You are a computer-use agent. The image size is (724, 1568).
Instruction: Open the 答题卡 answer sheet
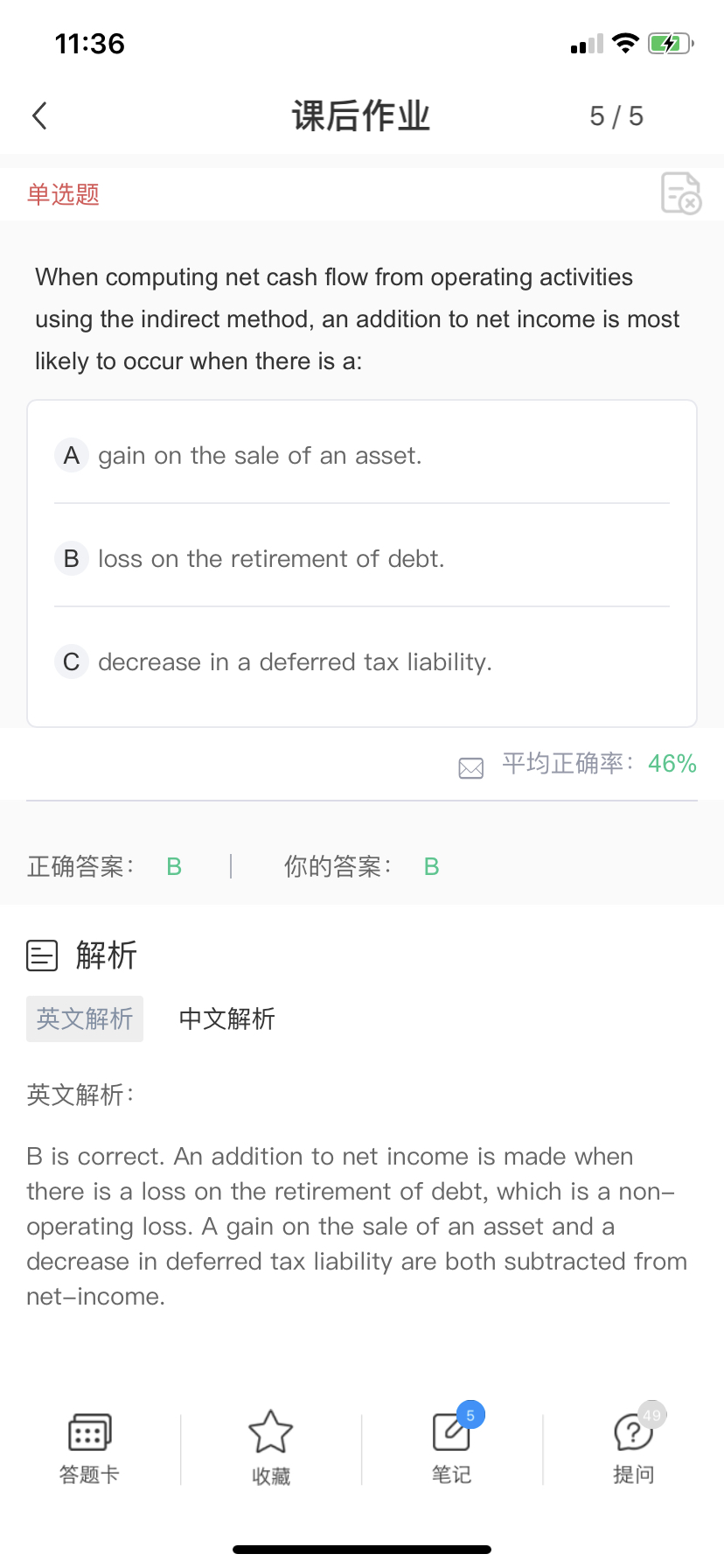coord(89,1447)
